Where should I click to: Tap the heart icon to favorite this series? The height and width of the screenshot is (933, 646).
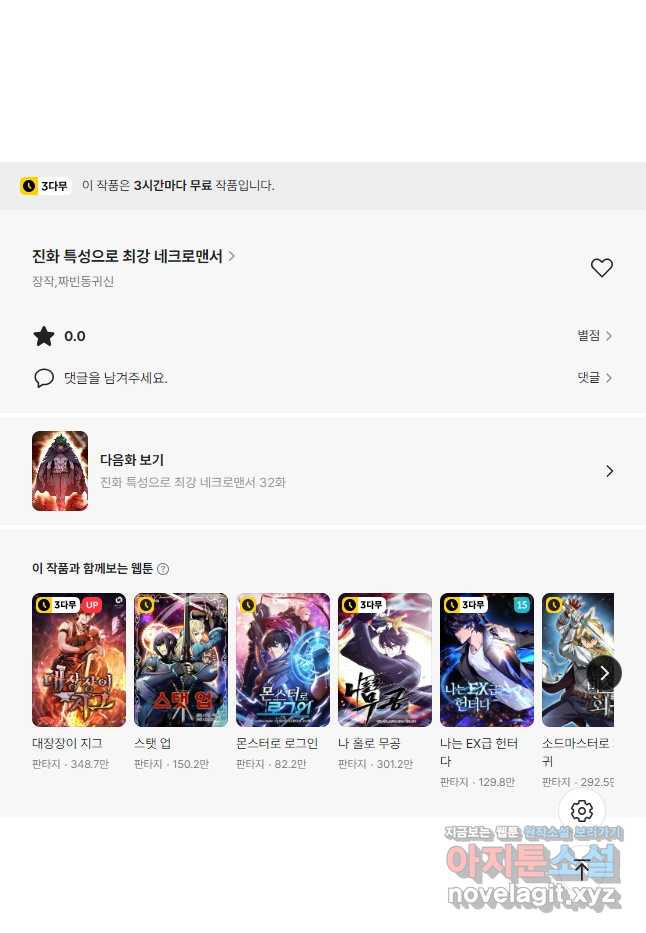[x=601, y=268]
